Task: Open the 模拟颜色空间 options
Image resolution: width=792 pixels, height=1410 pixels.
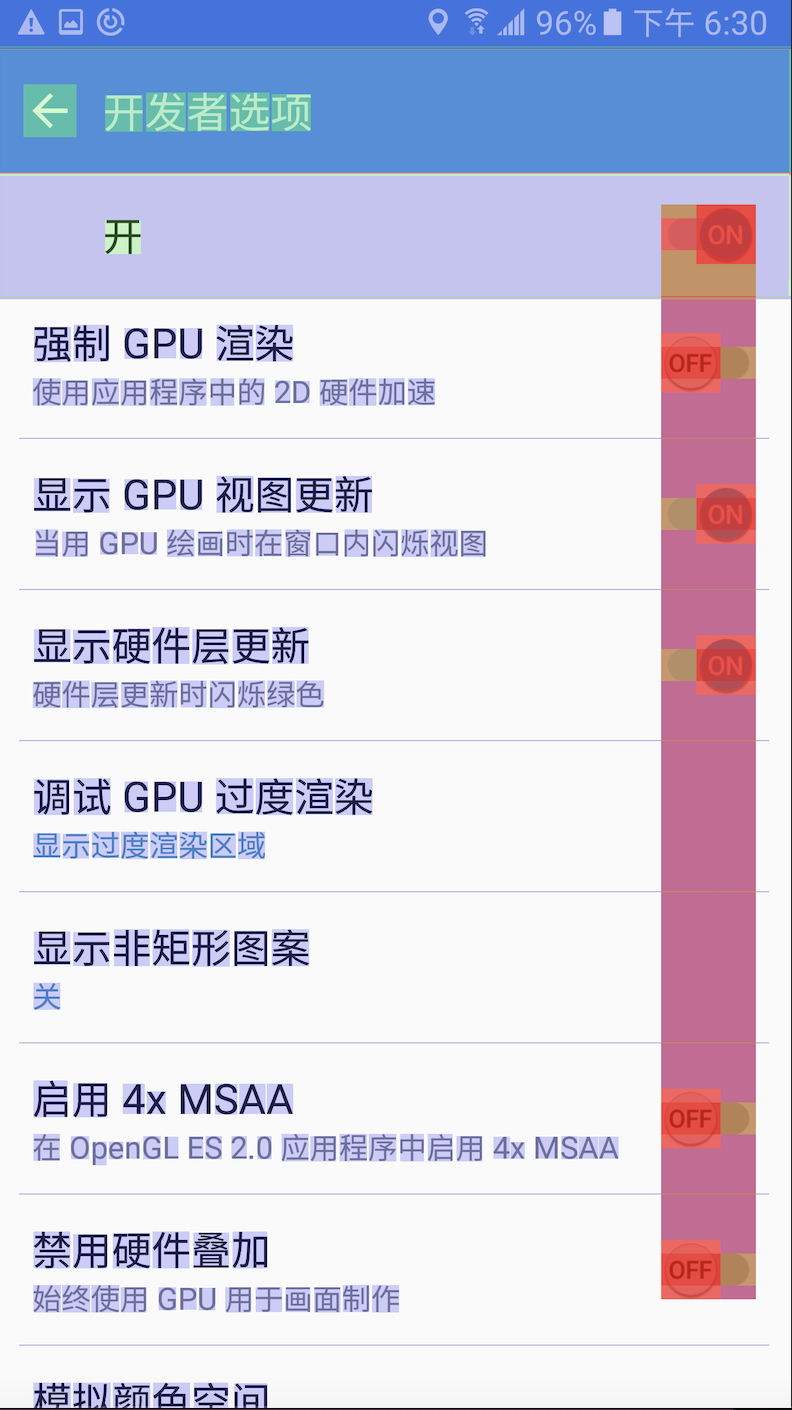Action: [x=170, y=1390]
